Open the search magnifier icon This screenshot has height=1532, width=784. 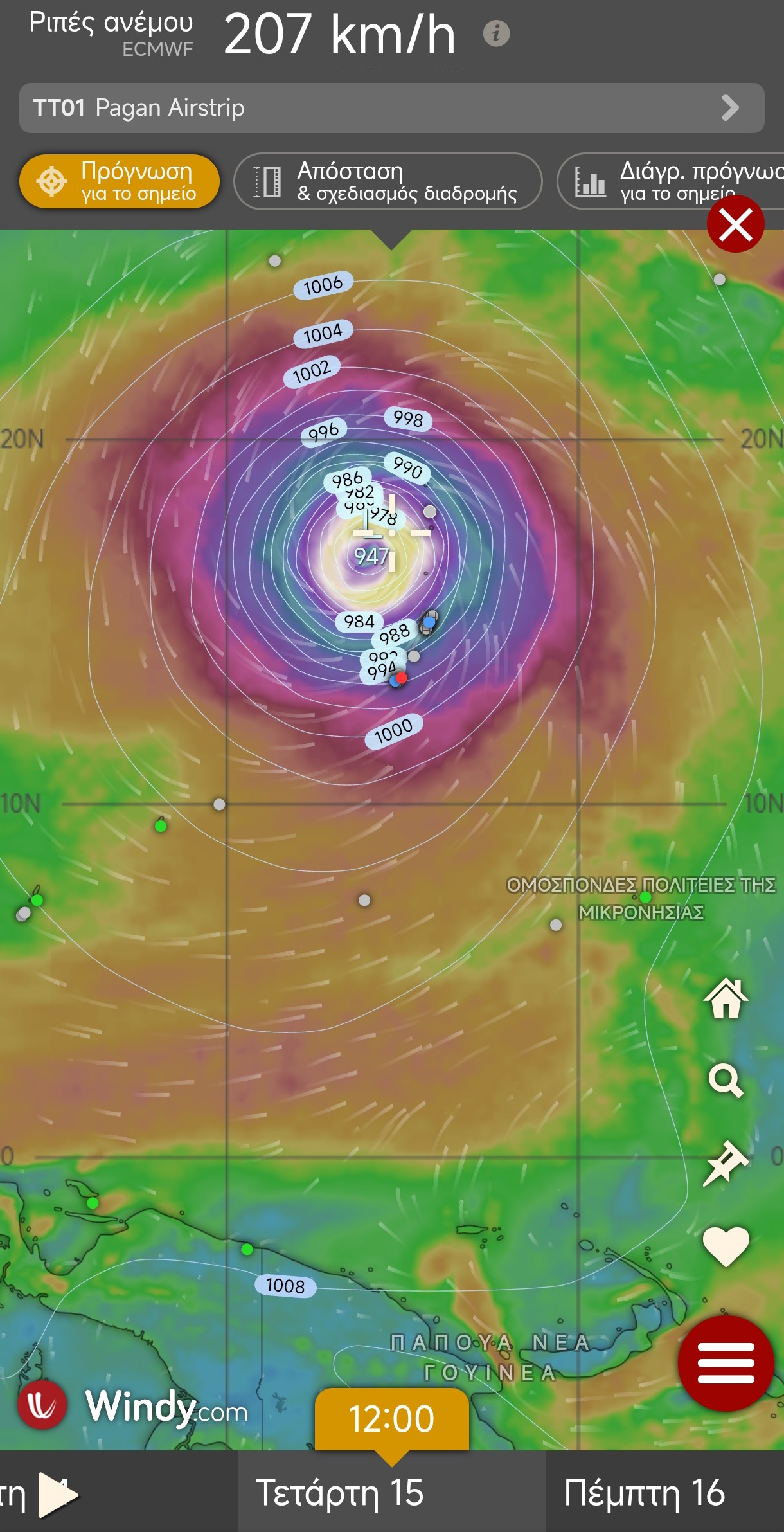coord(726,1080)
